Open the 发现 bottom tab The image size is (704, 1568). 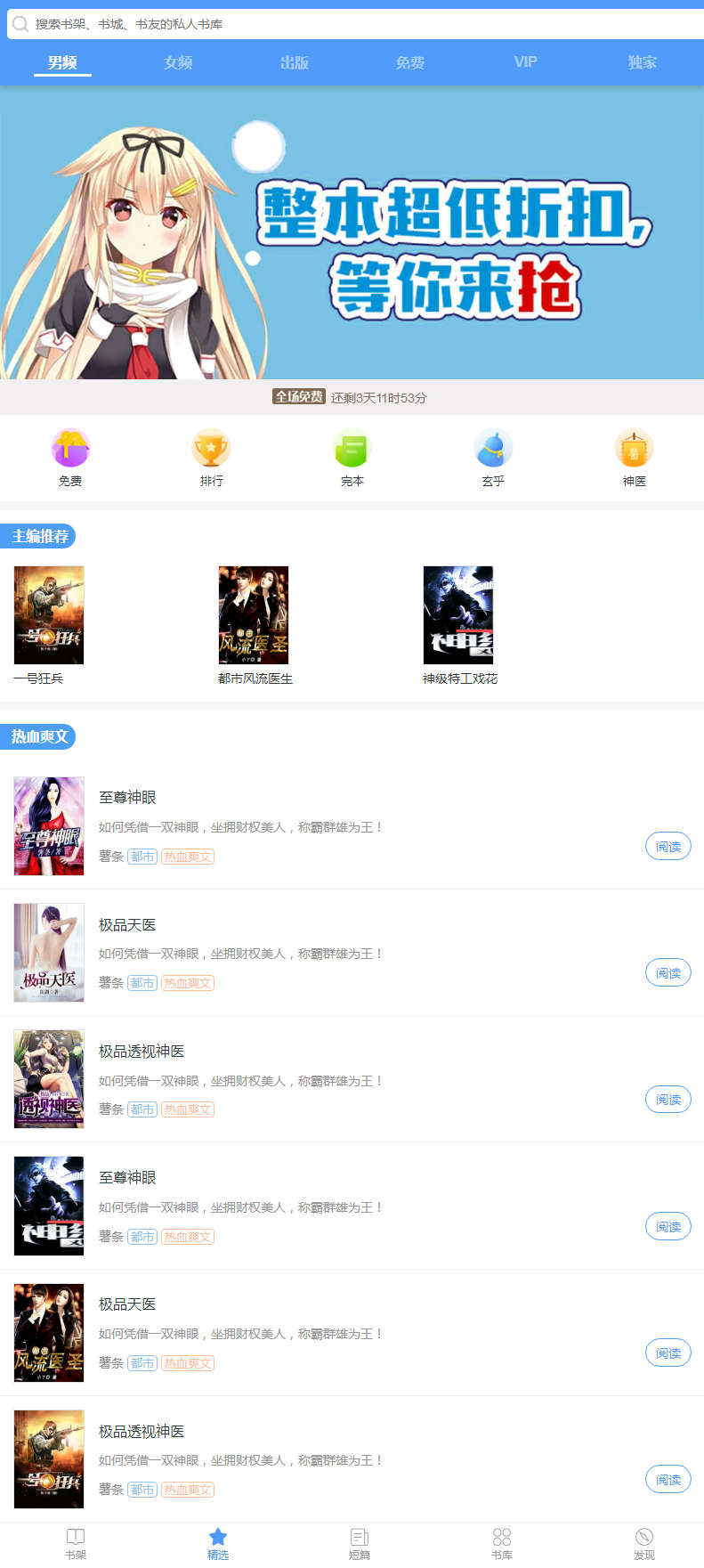point(643,1543)
